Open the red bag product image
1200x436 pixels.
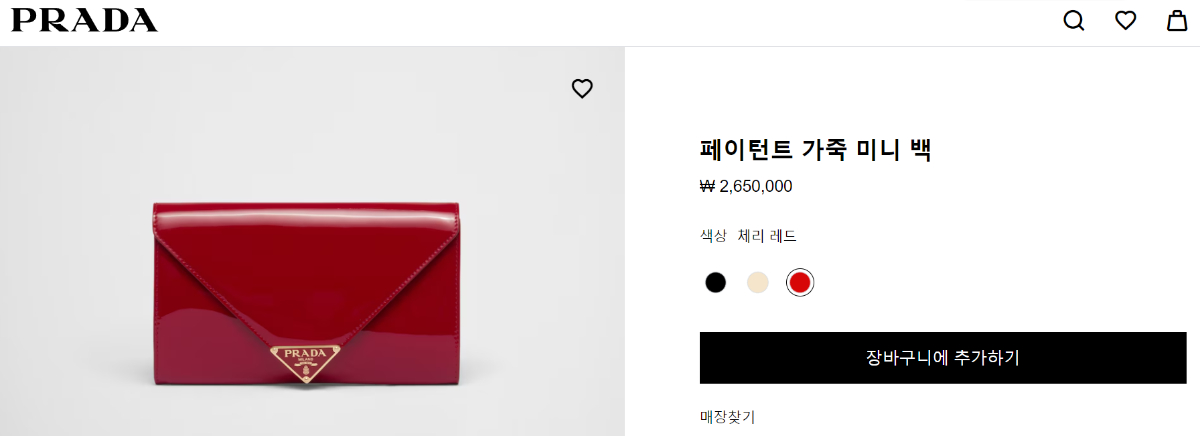(x=308, y=295)
